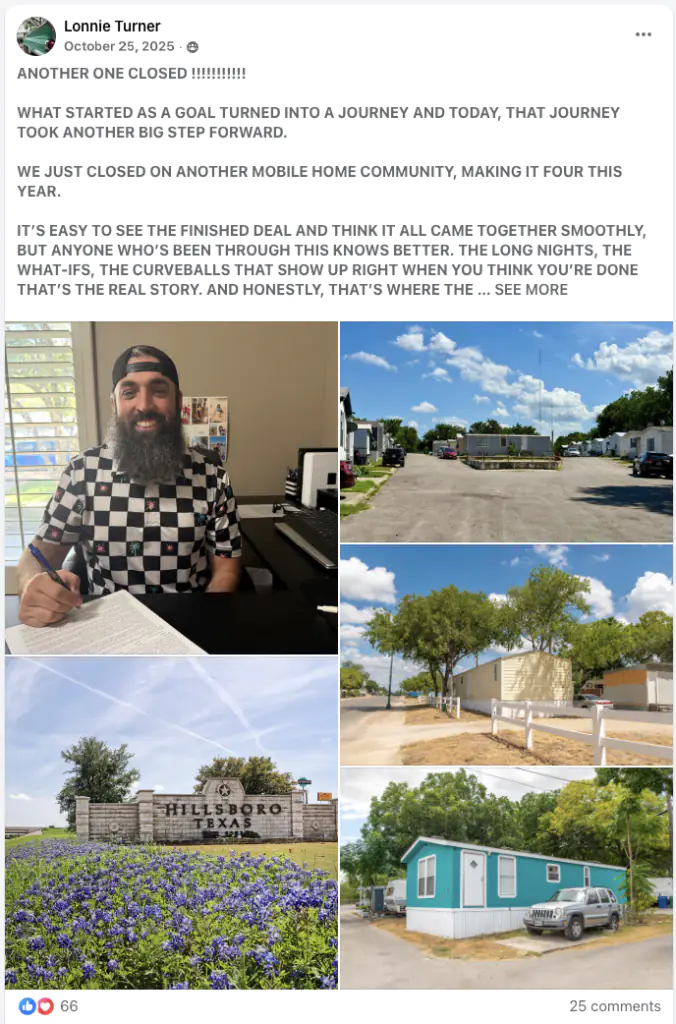Open photo of white fence and trees
The height and width of the screenshot is (1024, 676).
(506, 654)
